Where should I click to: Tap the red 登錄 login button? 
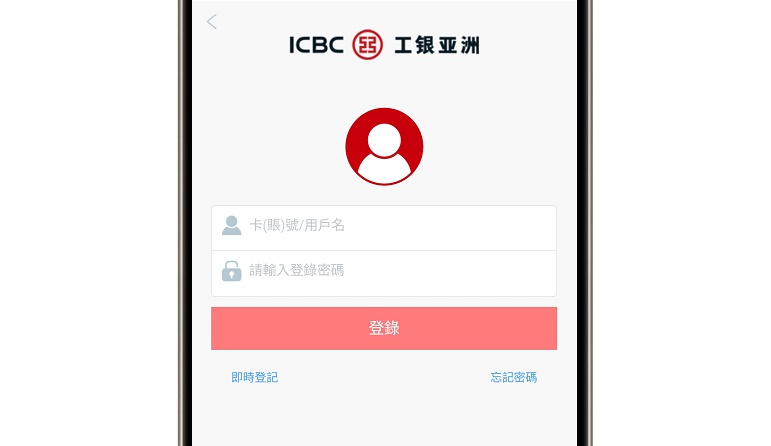384,328
